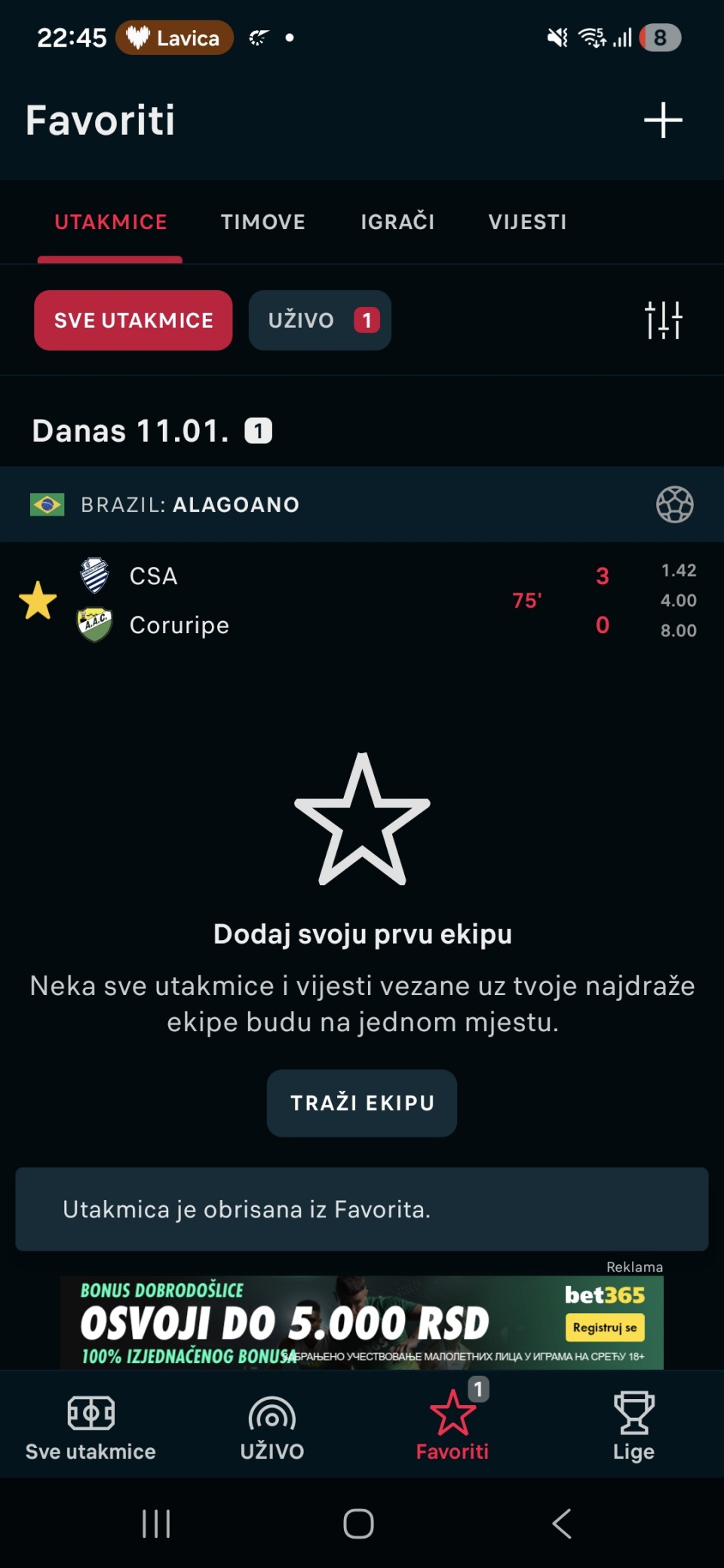Select Favoriti in the bottom navigation
724x1568 pixels.
click(452, 1425)
